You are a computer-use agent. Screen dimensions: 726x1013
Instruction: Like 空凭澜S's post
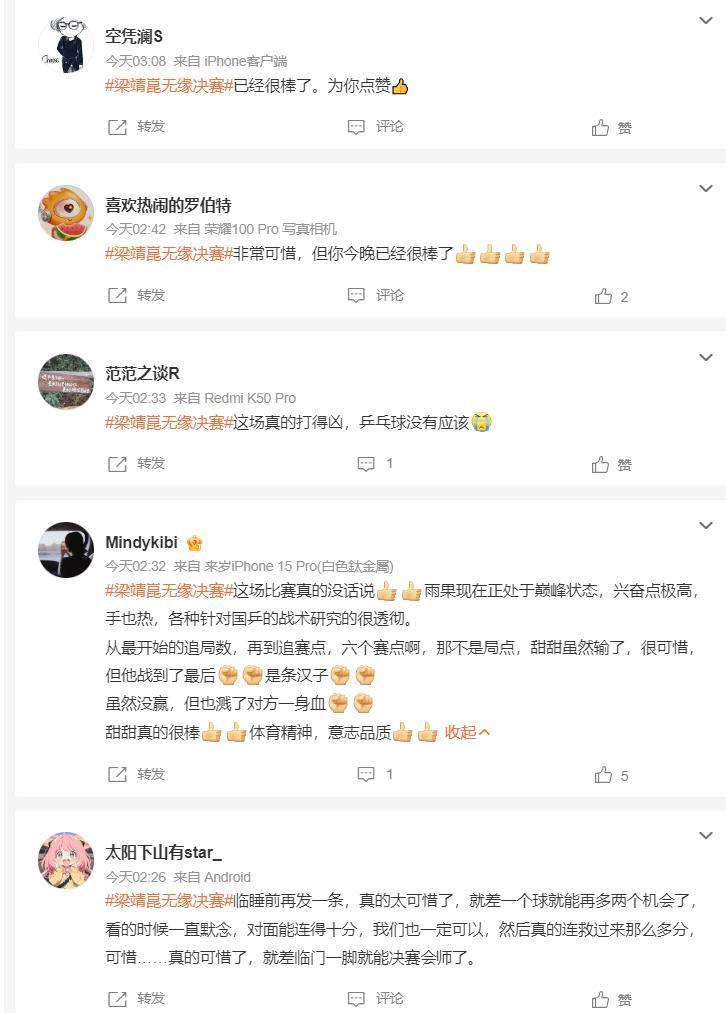[x=612, y=128]
